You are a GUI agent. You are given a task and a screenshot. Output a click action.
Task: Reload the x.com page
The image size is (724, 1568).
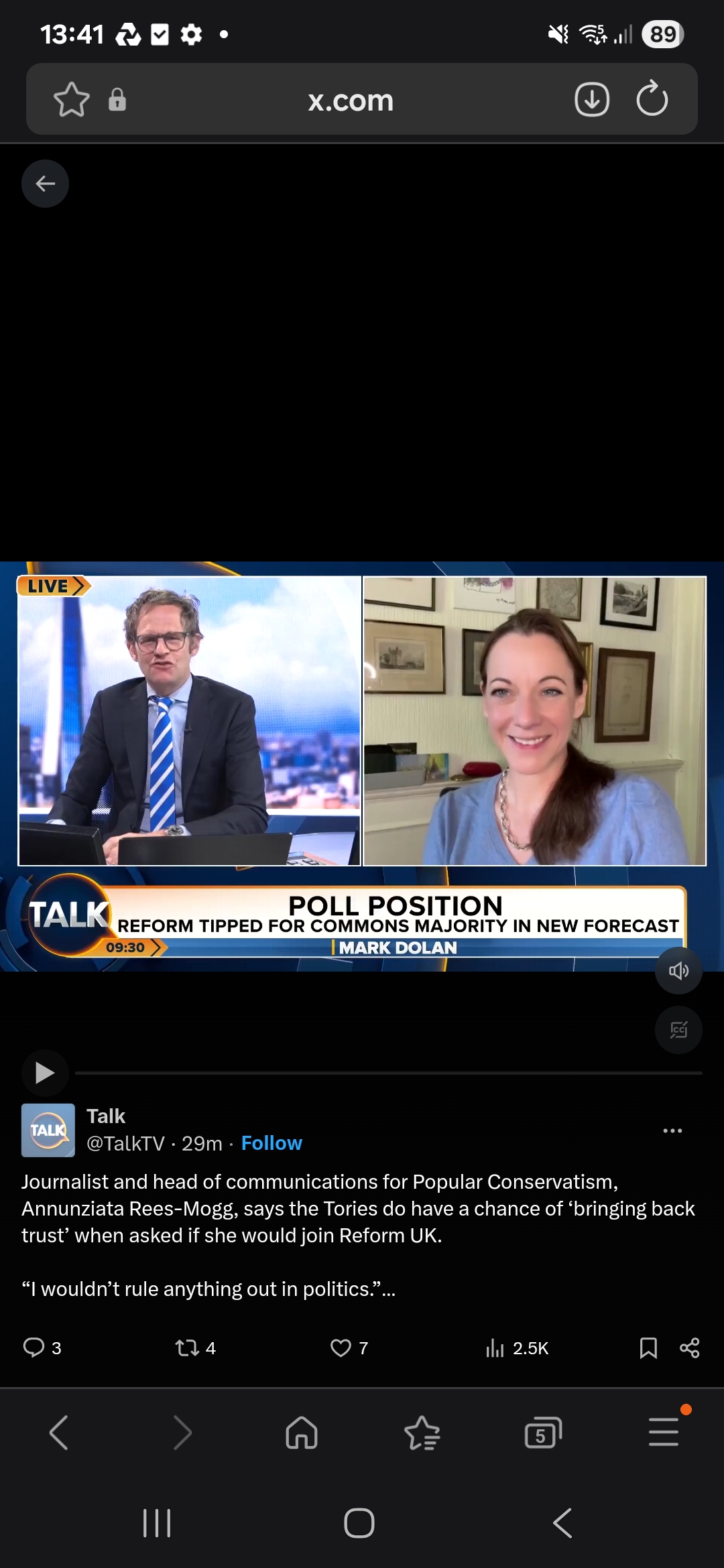[652, 99]
